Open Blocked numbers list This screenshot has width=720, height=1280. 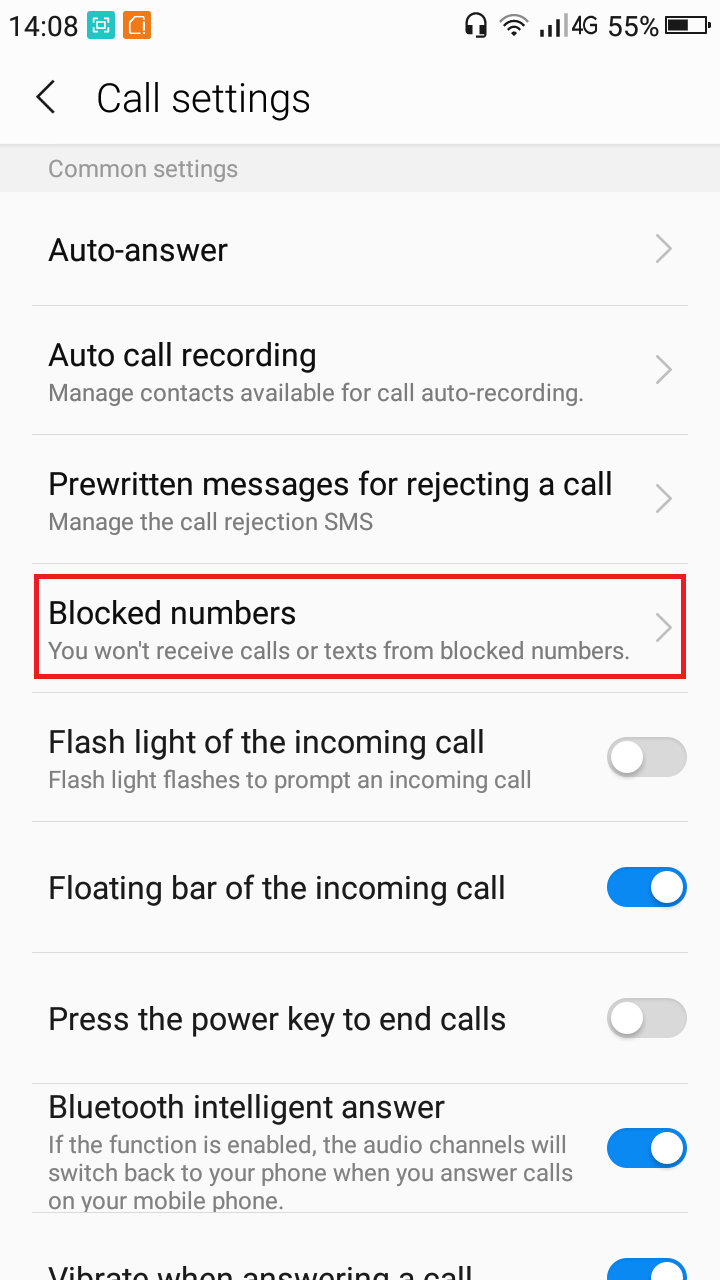[360, 628]
